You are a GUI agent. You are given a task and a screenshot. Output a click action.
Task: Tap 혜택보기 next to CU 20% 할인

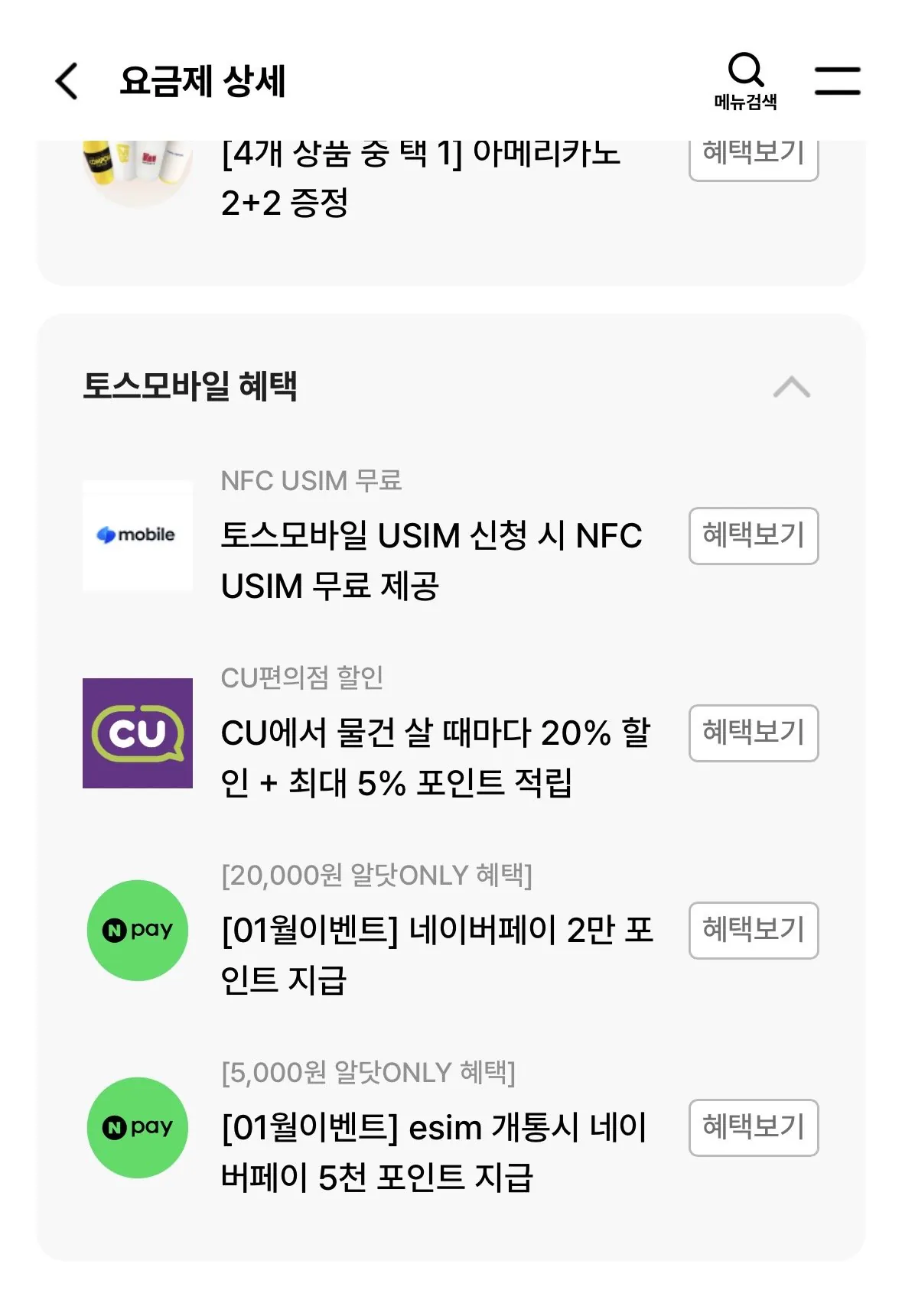point(753,733)
